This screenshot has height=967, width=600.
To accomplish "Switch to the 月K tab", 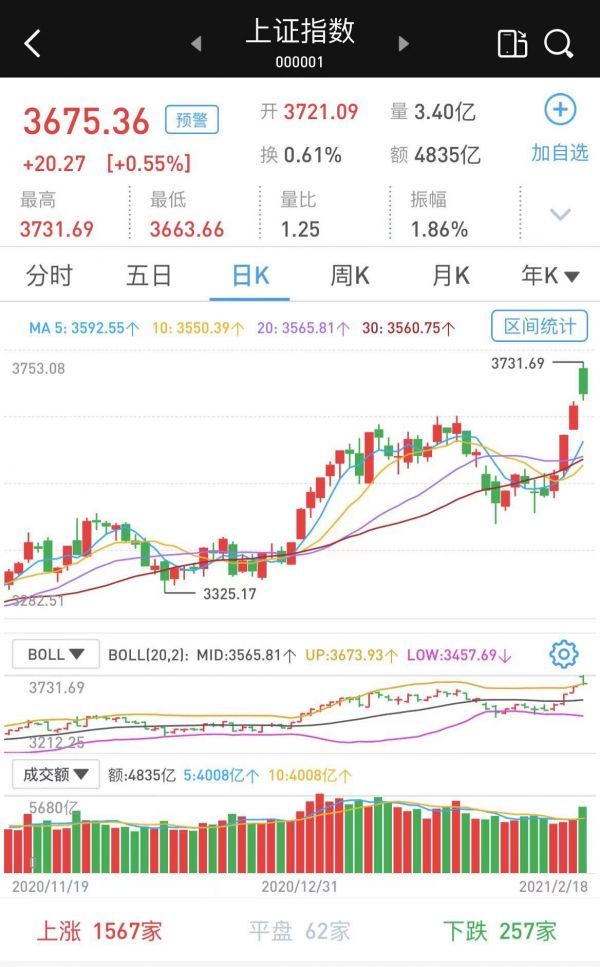I will coord(450,276).
